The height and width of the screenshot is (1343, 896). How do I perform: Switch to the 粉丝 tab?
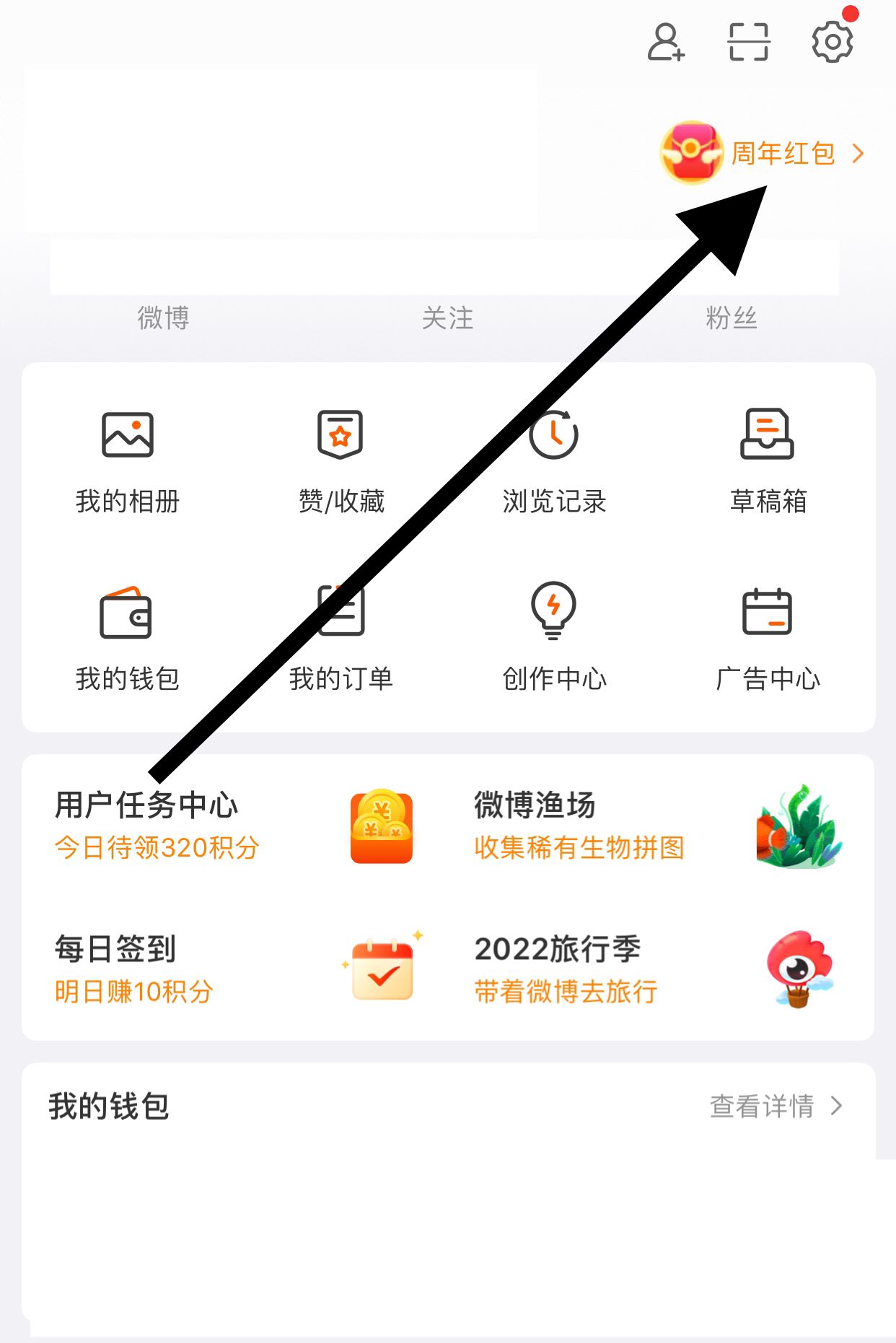click(732, 318)
